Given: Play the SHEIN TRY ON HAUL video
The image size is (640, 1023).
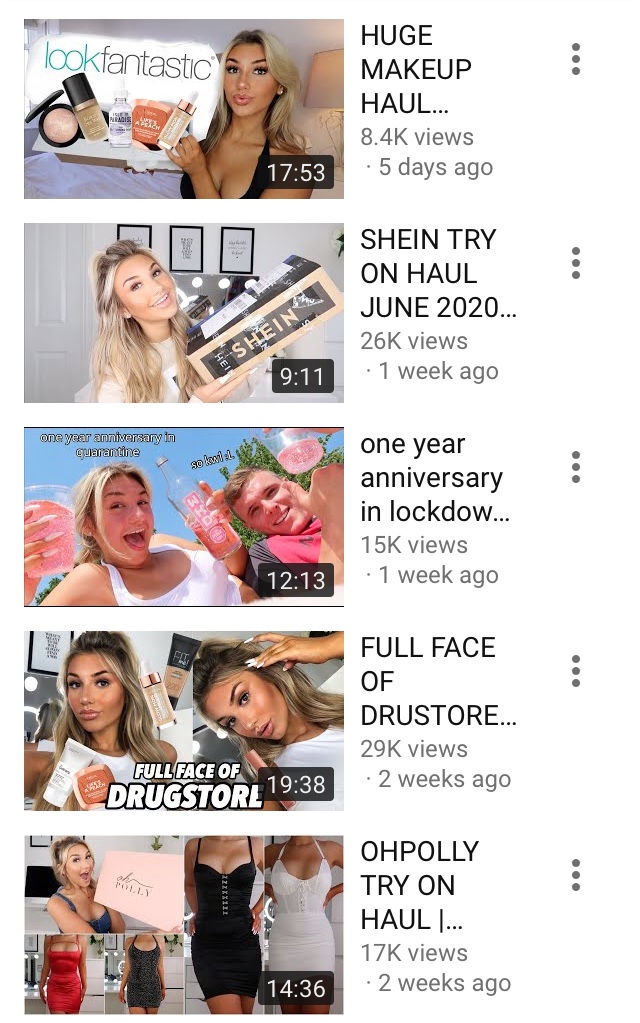Looking at the screenshot, I should click(x=184, y=313).
